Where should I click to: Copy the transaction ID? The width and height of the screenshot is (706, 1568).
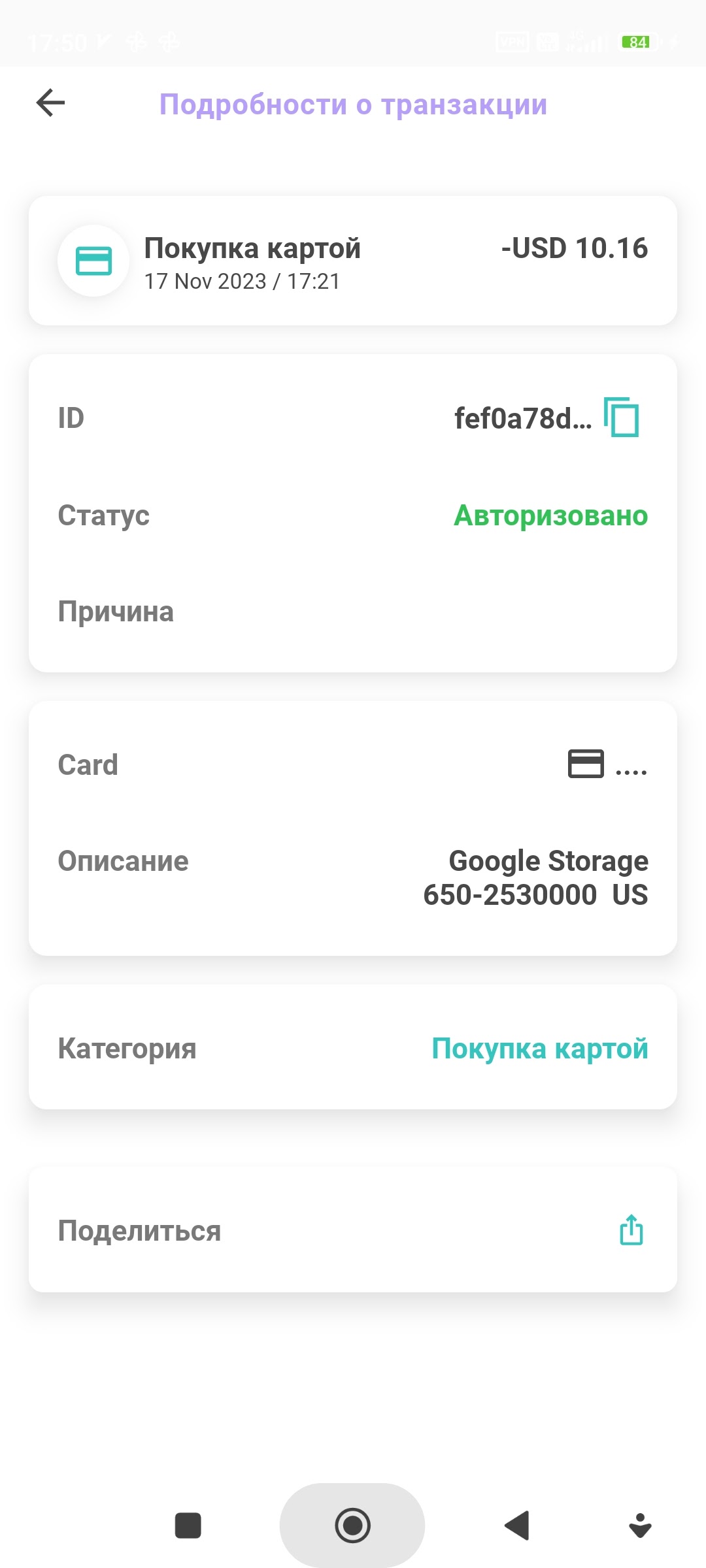pos(622,417)
